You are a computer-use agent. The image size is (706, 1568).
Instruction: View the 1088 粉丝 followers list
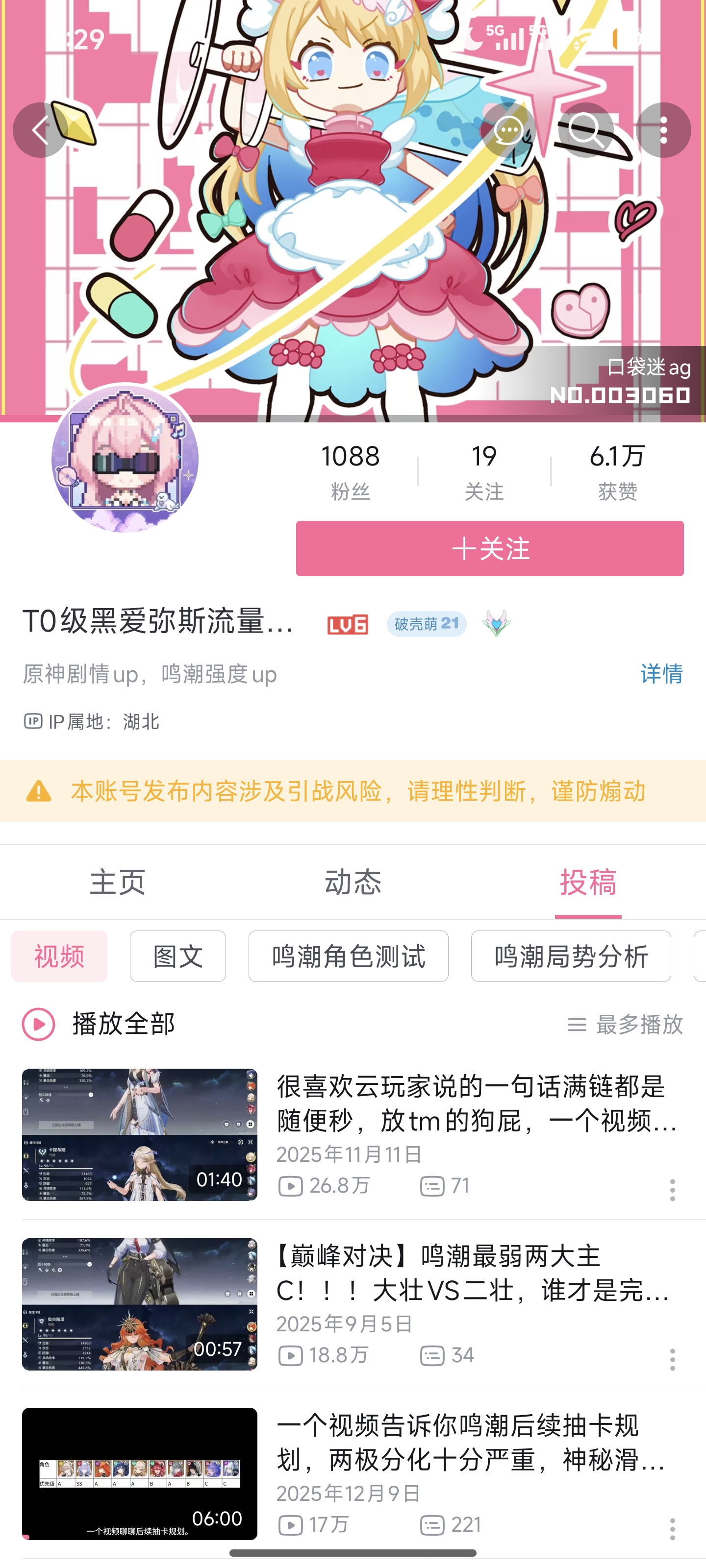[x=350, y=472]
